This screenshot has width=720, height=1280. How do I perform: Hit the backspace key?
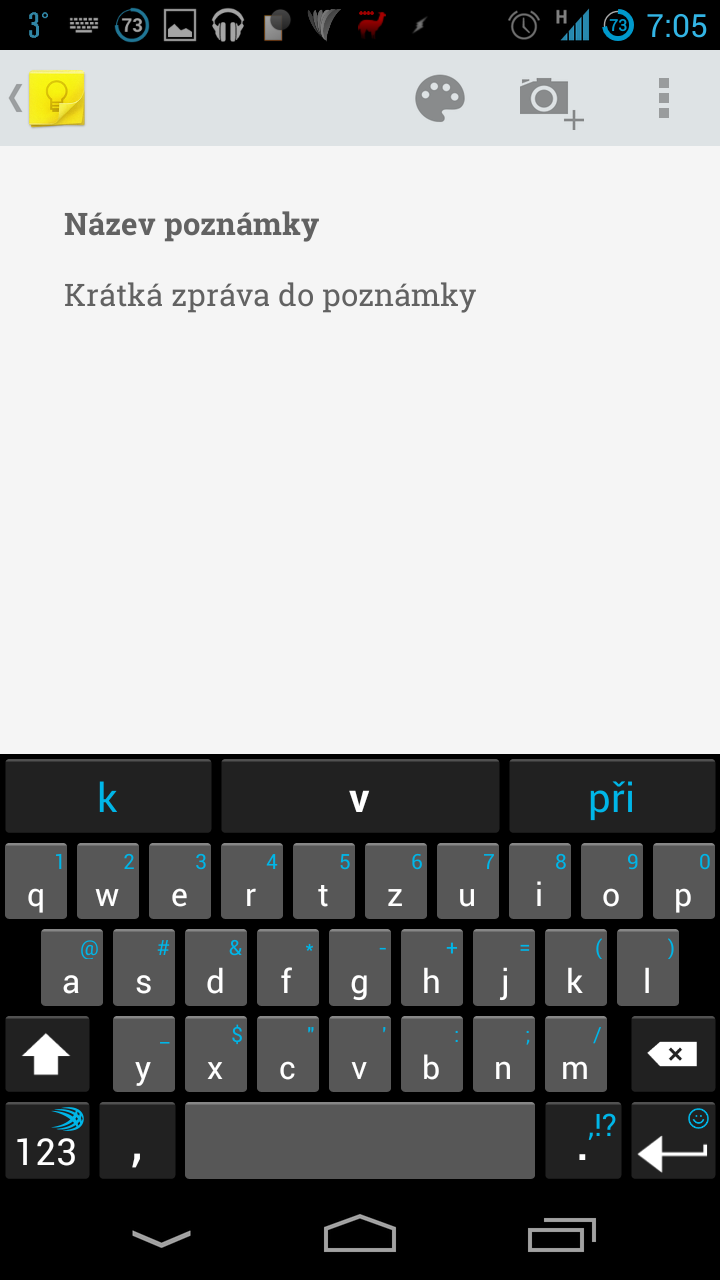[x=672, y=1054]
